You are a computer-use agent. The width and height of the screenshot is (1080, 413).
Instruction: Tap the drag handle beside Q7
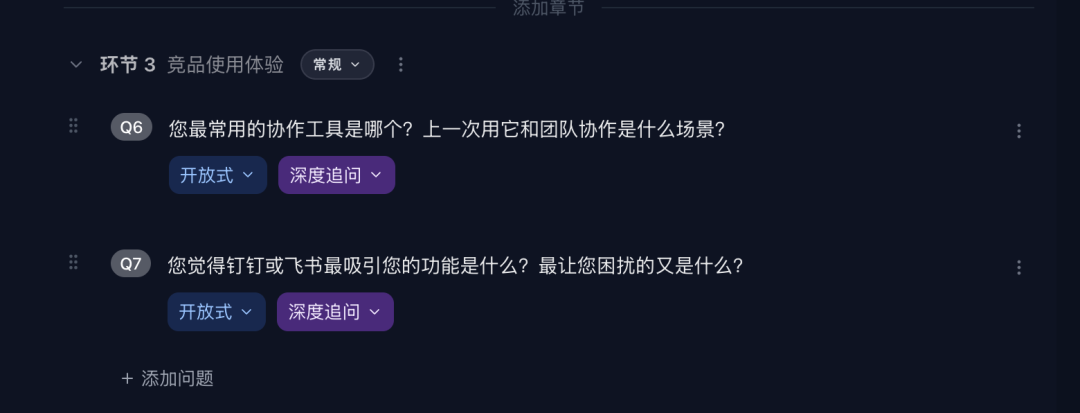(x=73, y=262)
